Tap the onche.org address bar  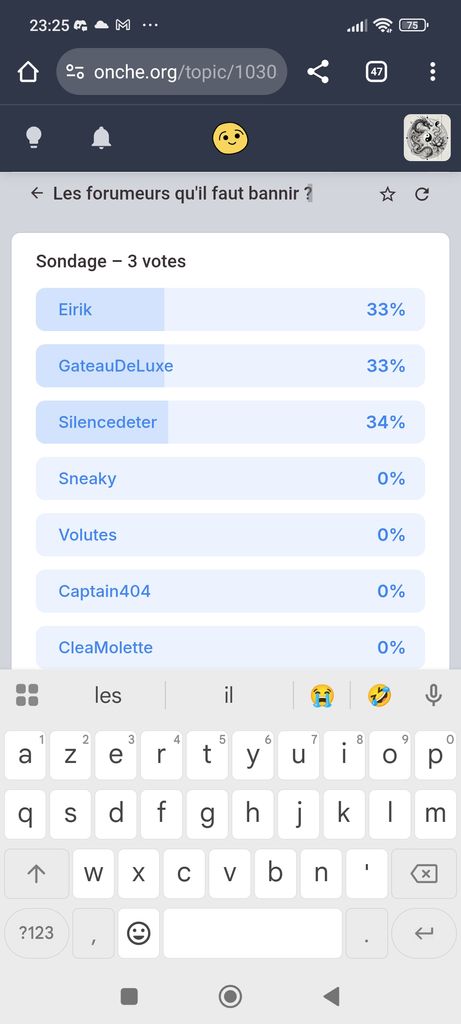(172, 72)
